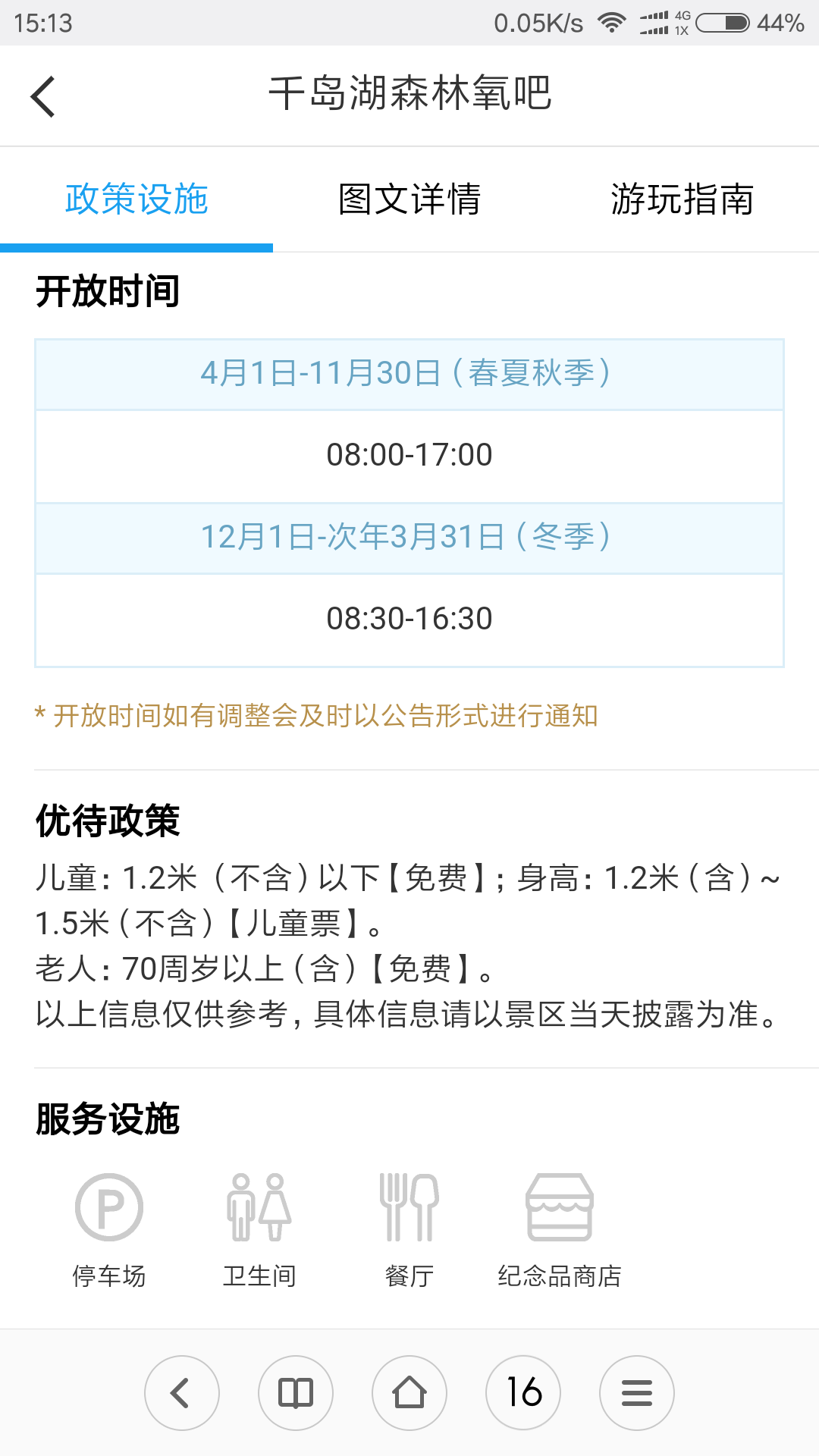Screen dimensions: 819x1456
Task: Switch to the 图文详情 tab
Action: click(409, 199)
